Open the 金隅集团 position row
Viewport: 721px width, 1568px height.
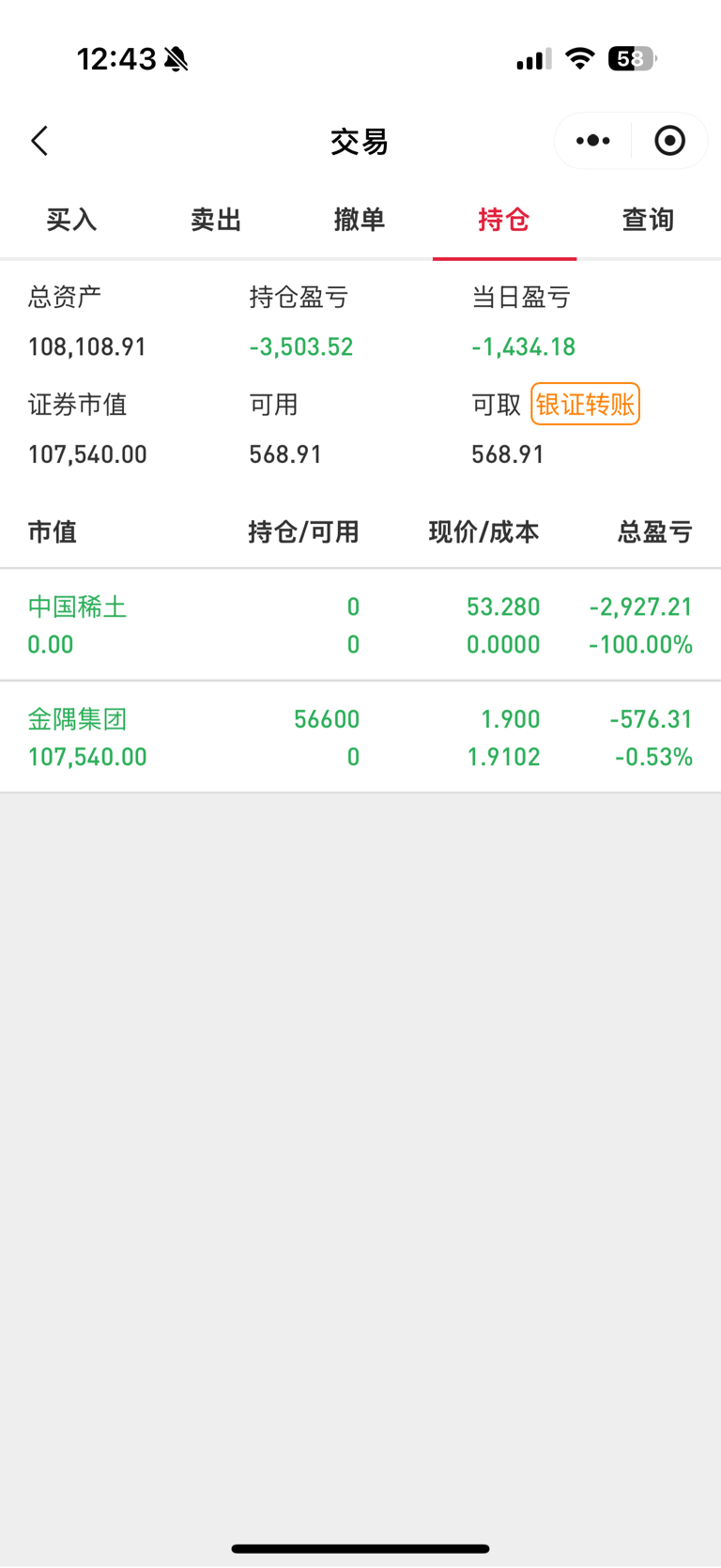pyautogui.click(x=360, y=738)
